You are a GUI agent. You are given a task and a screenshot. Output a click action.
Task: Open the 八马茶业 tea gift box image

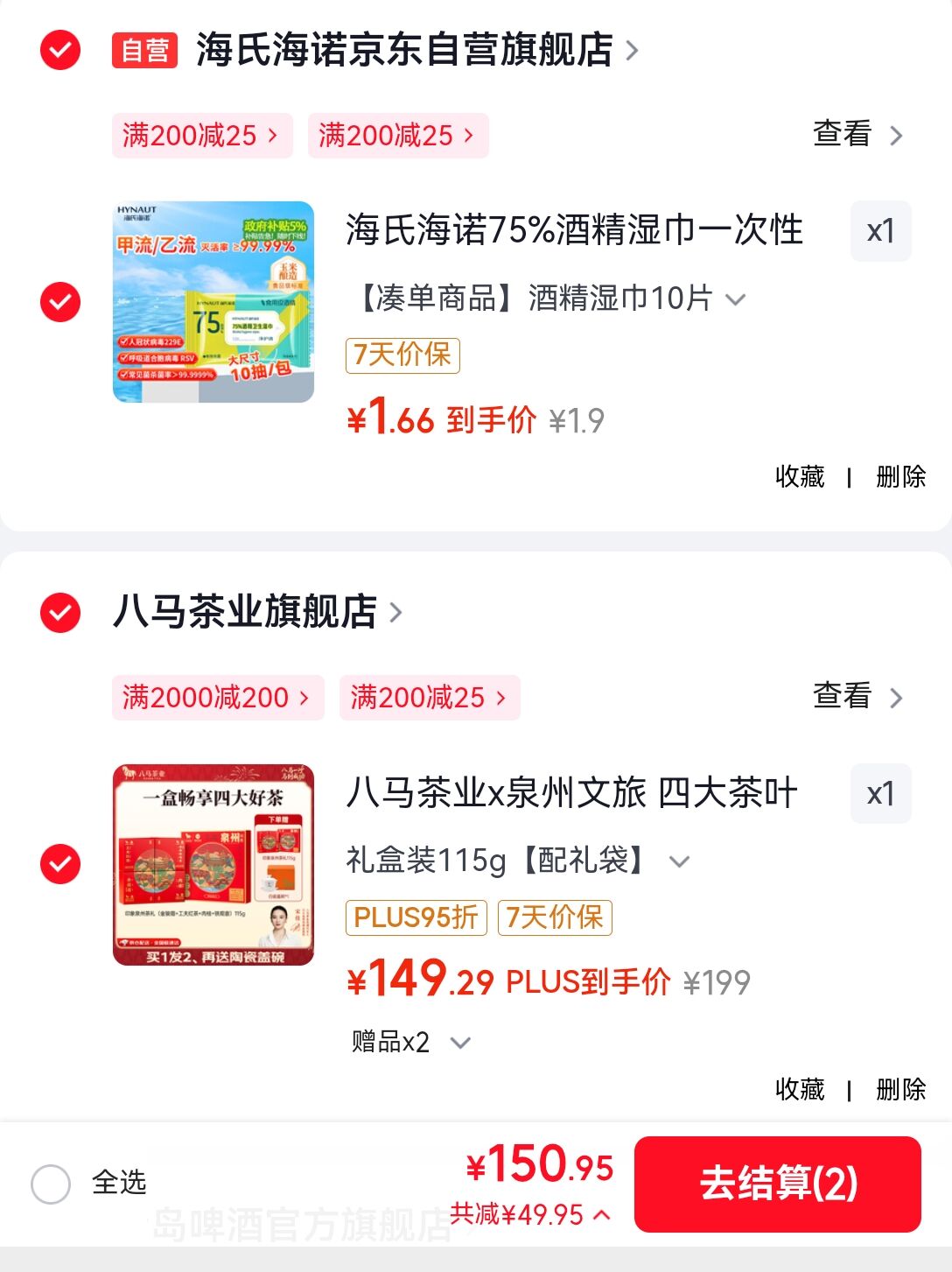pyautogui.click(x=213, y=865)
